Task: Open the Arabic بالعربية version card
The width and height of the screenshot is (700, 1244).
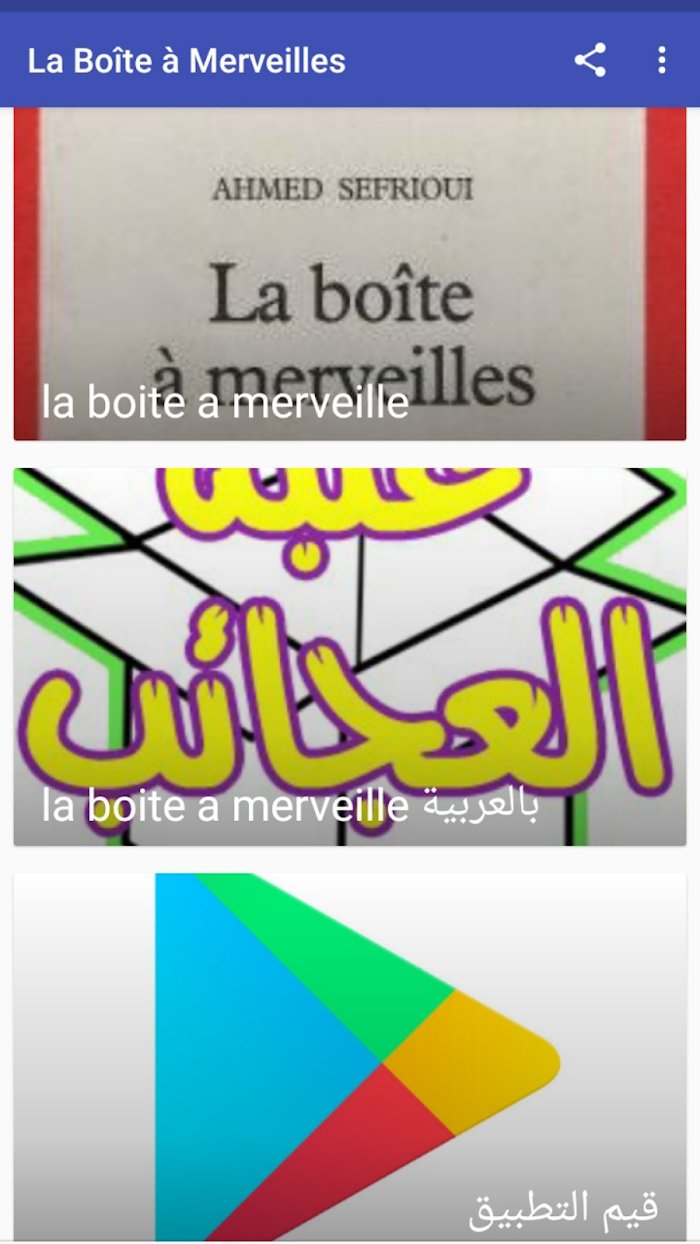Action: point(350,657)
